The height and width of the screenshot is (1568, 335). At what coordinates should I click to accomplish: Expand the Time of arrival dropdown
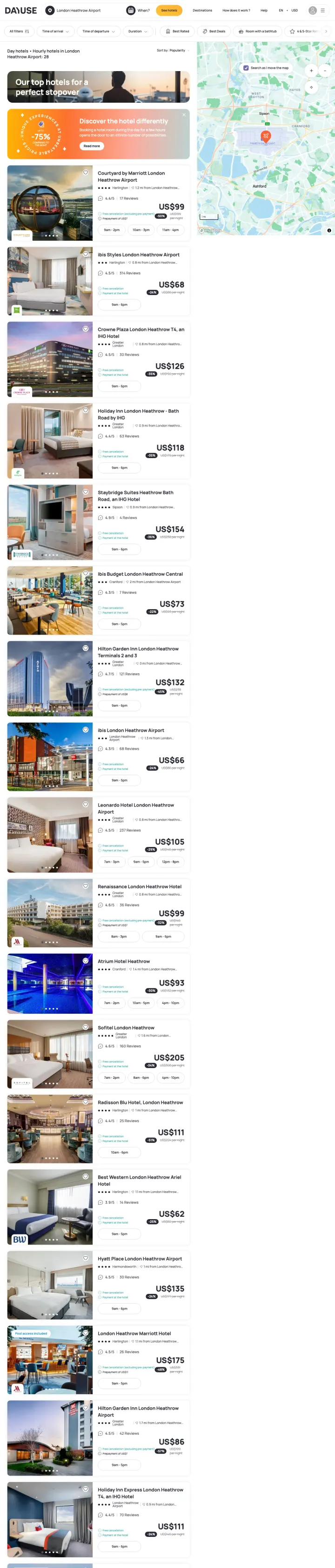coord(55,31)
